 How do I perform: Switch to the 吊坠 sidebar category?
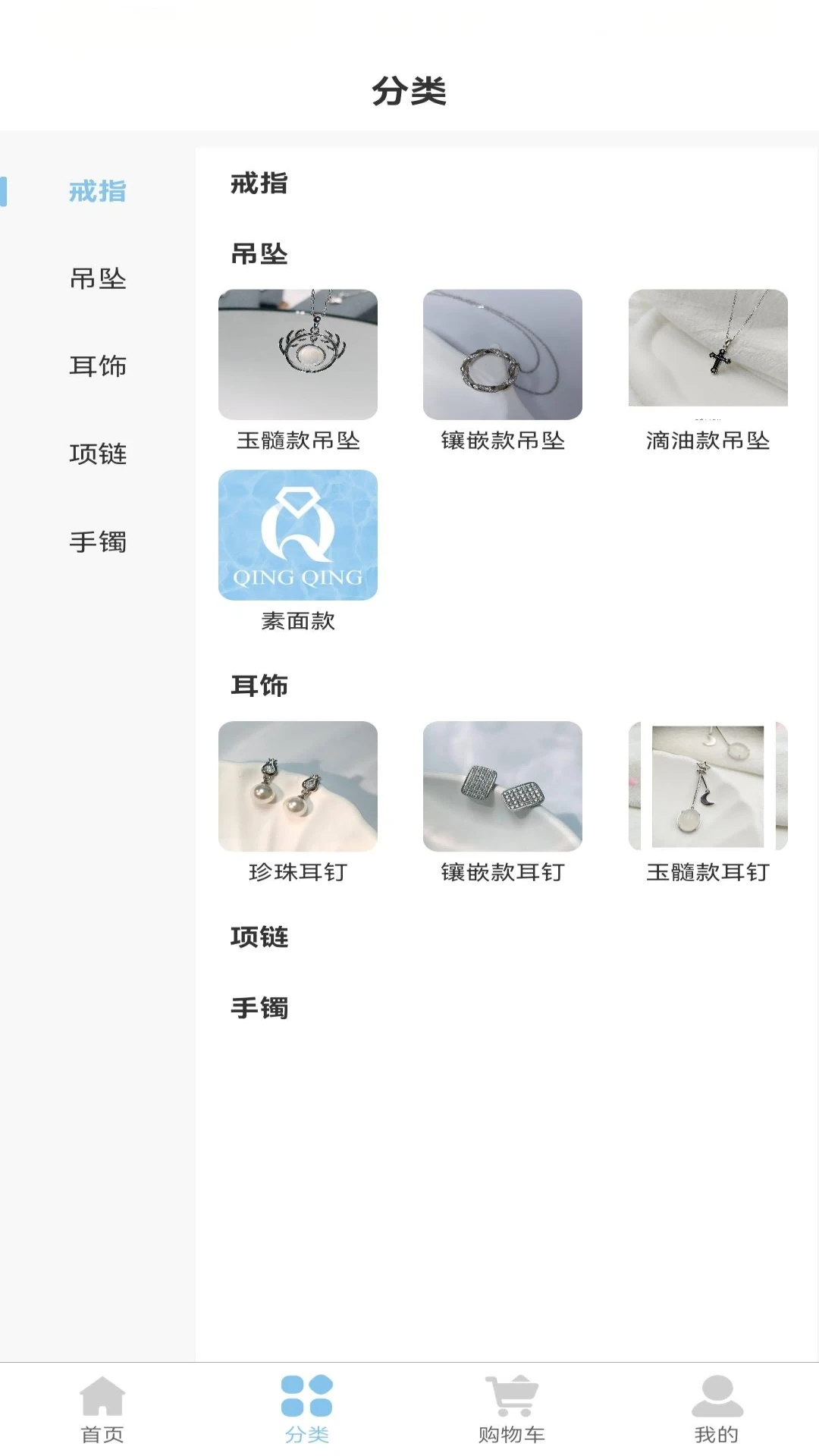[97, 279]
